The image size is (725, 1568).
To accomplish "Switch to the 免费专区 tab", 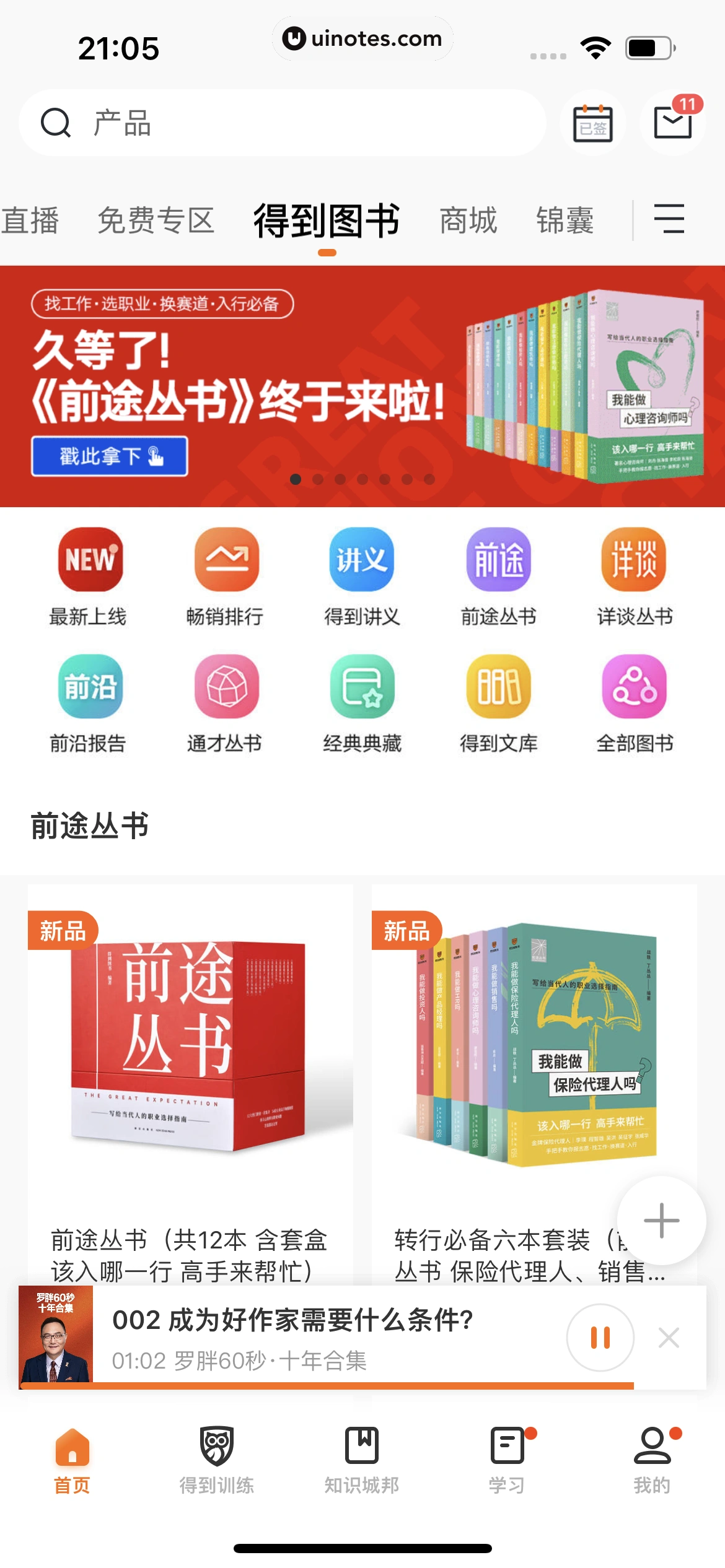I will 157,220.
